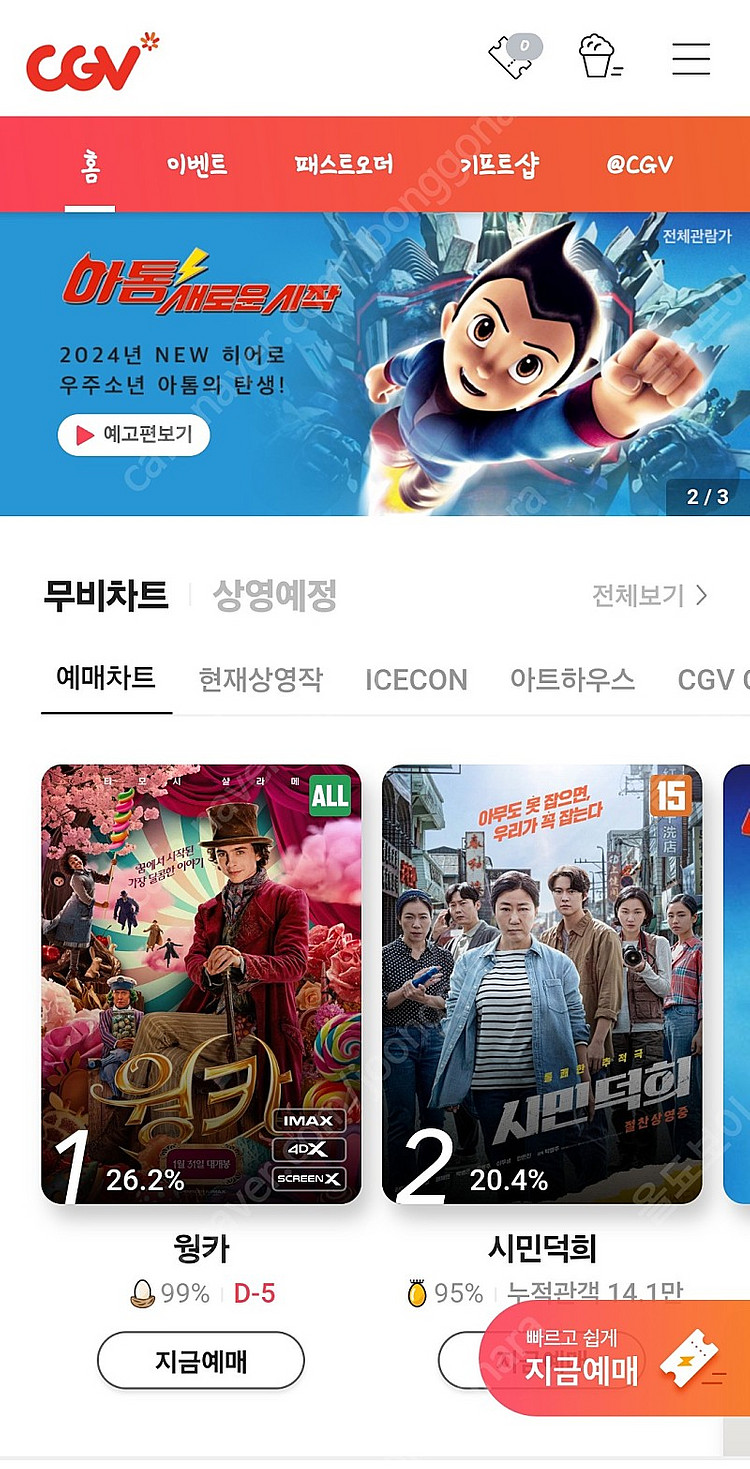Tap the lightning ticket icon on floating 지금예매
The height and width of the screenshot is (1469, 750).
point(690,1358)
